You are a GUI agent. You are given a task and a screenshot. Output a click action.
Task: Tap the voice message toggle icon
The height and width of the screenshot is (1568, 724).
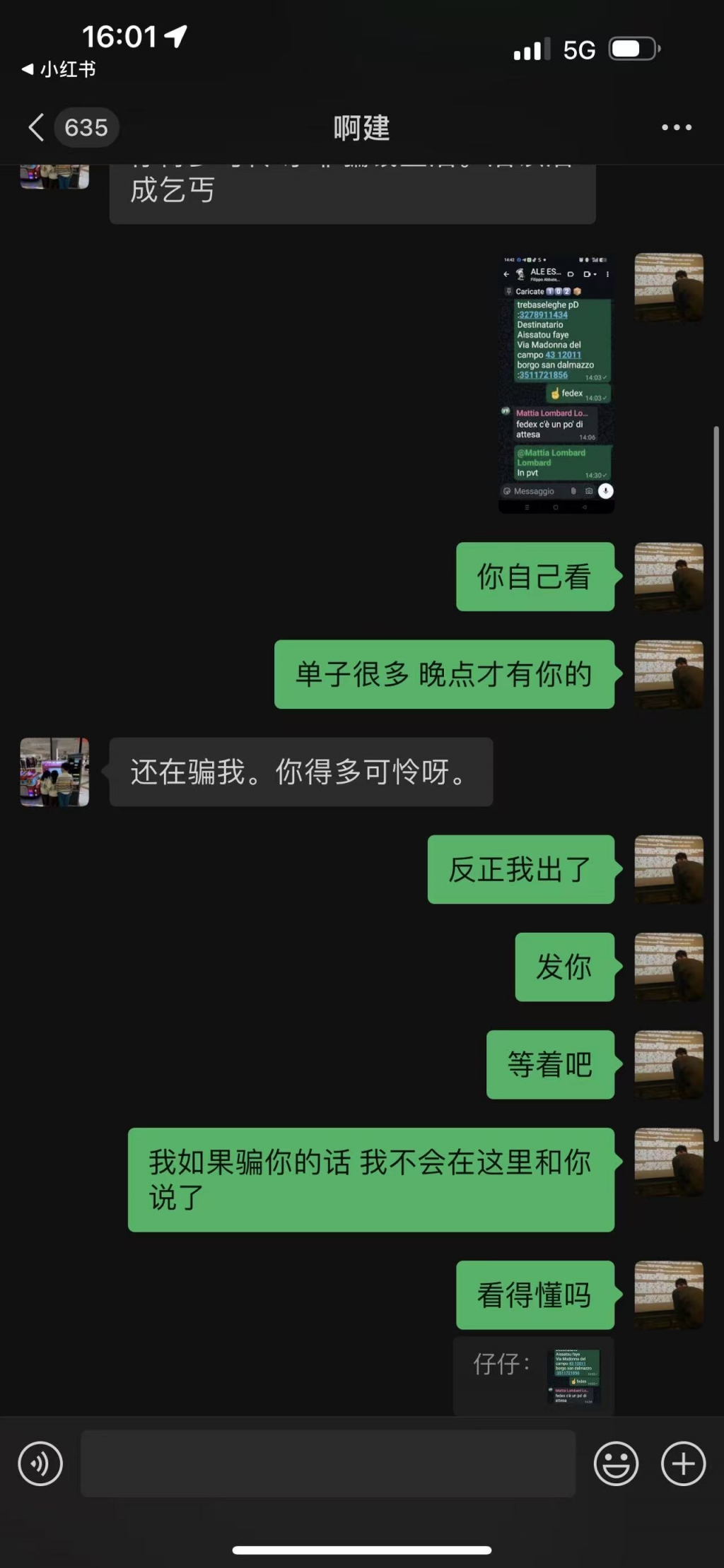(40, 1464)
